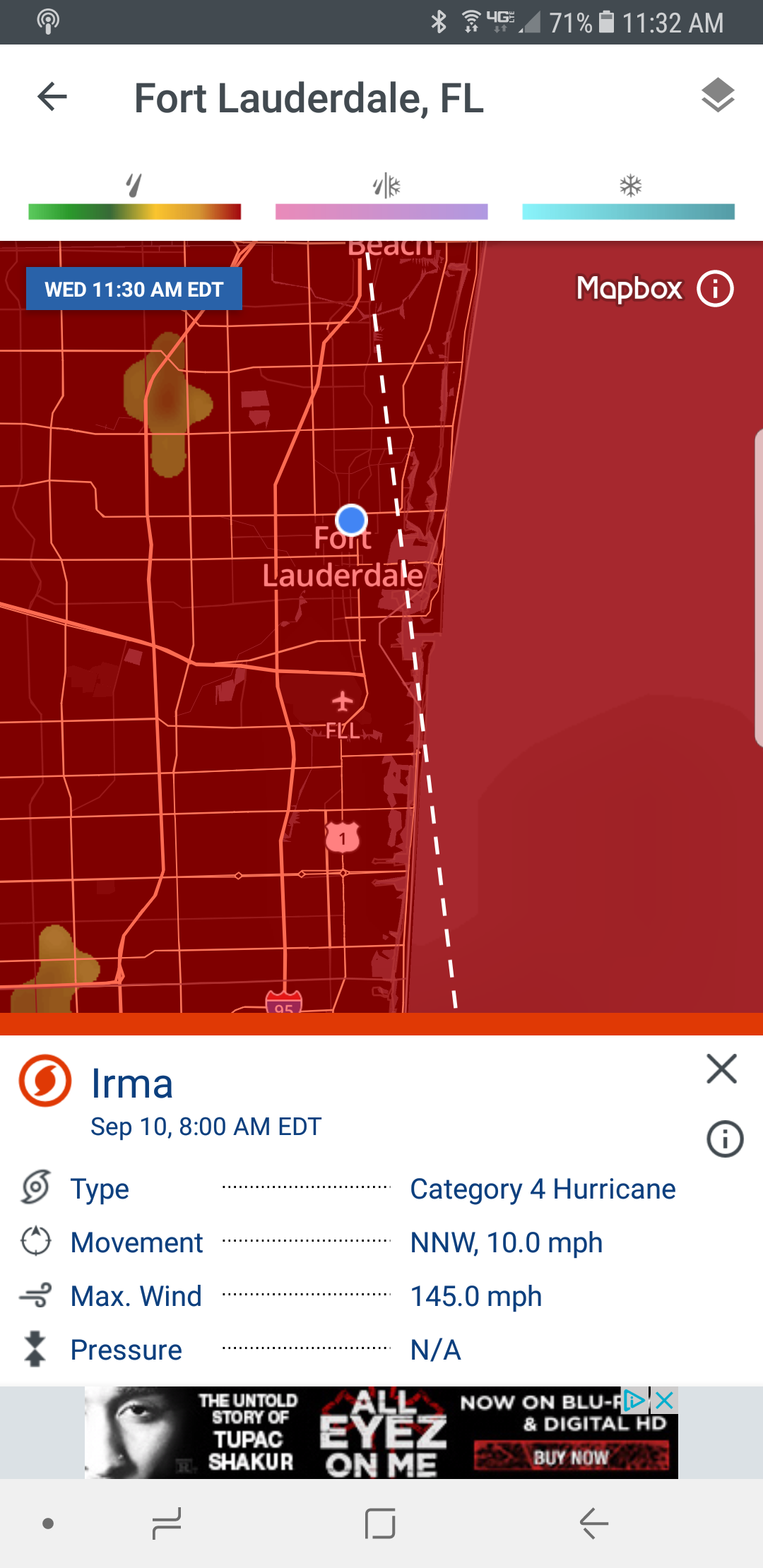The width and height of the screenshot is (763, 1568).
Task: Open the All Eyez On Me ad
Action: pos(381,1432)
